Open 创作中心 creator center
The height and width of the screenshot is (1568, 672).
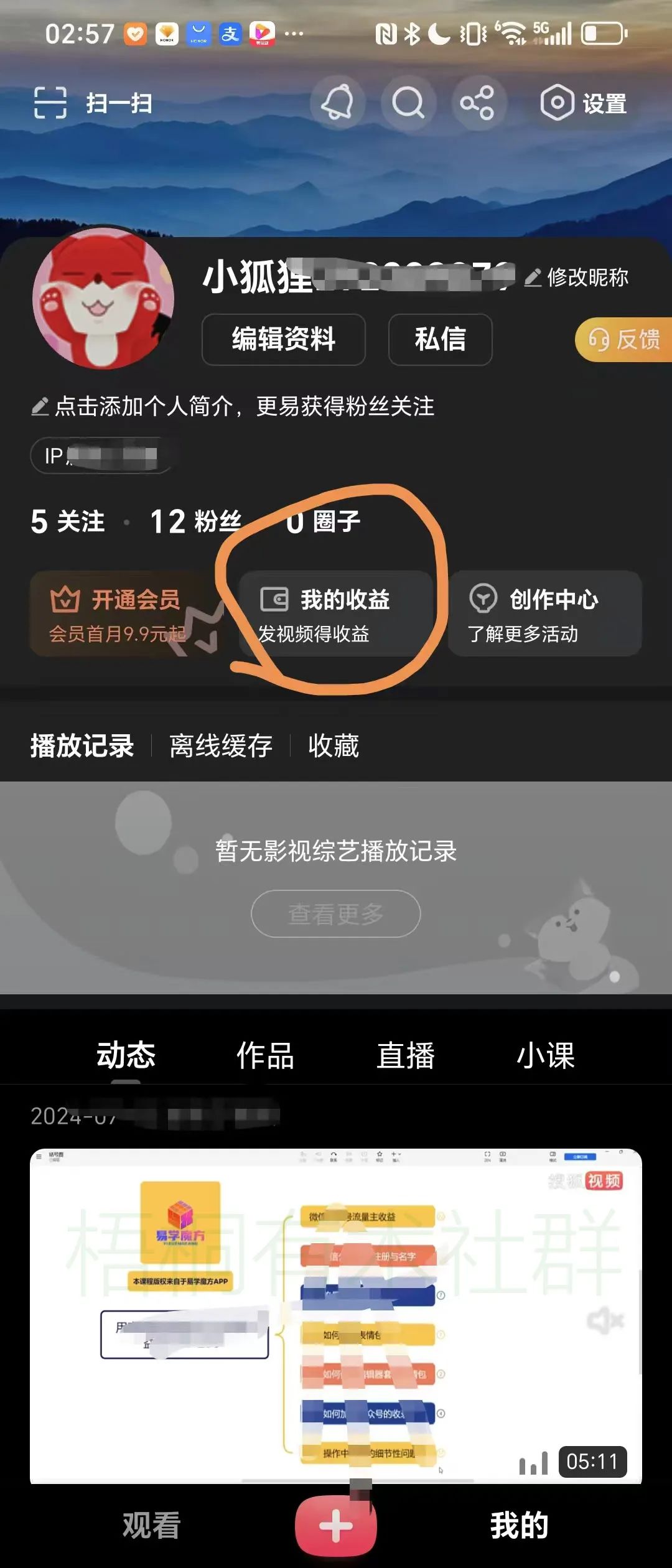[544, 614]
